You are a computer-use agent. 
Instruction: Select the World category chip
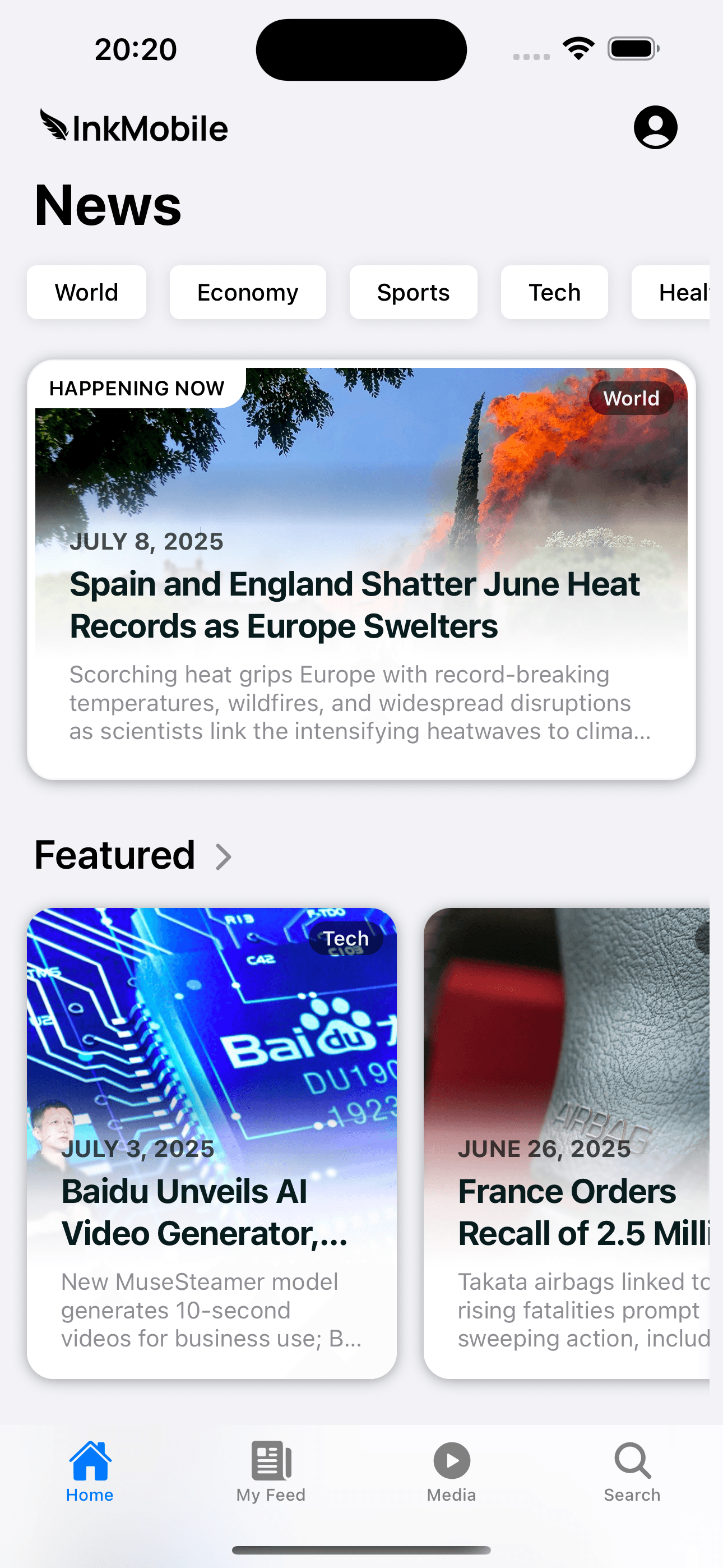point(86,292)
